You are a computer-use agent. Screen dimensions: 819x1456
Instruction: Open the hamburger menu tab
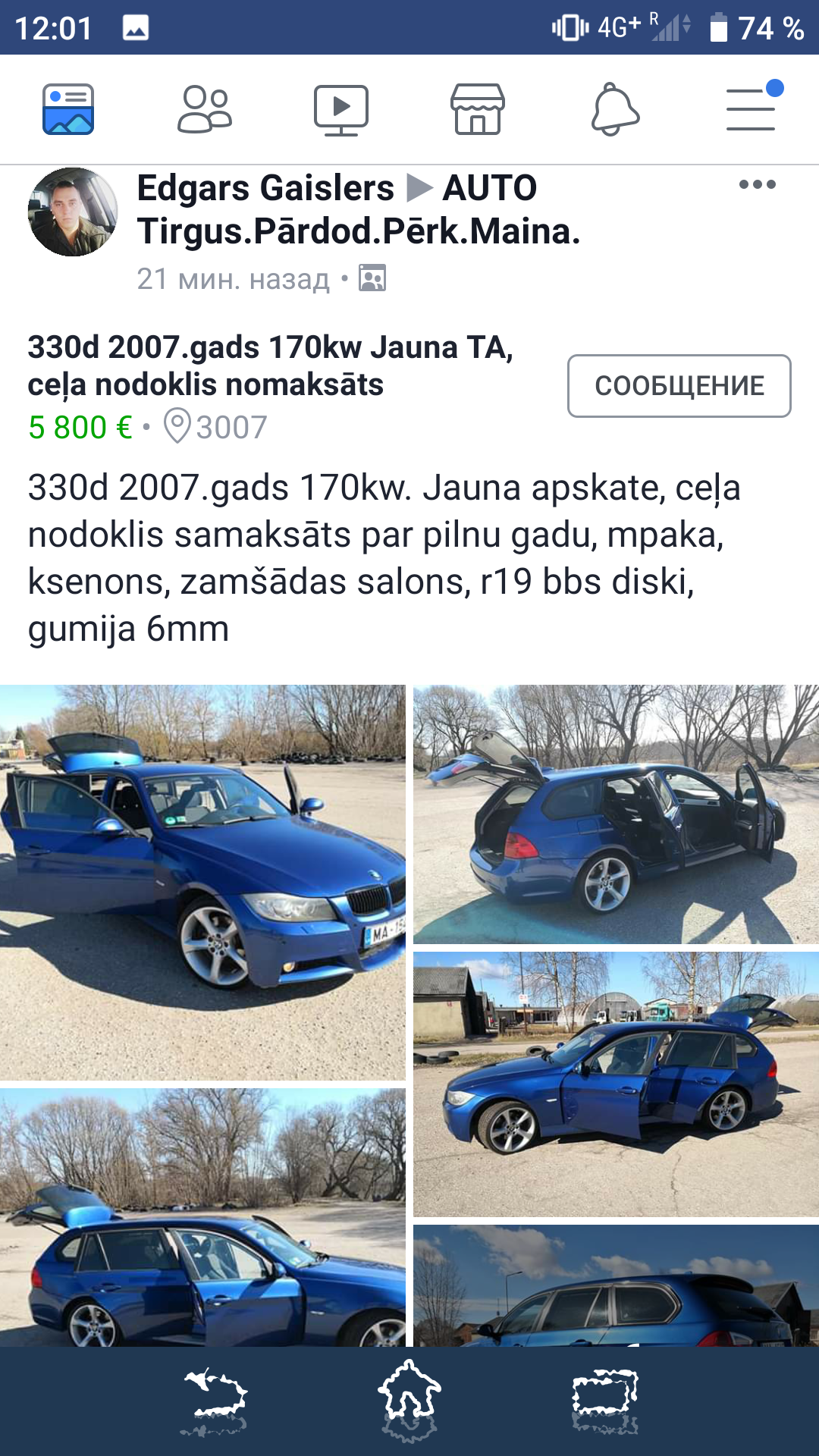point(752,109)
